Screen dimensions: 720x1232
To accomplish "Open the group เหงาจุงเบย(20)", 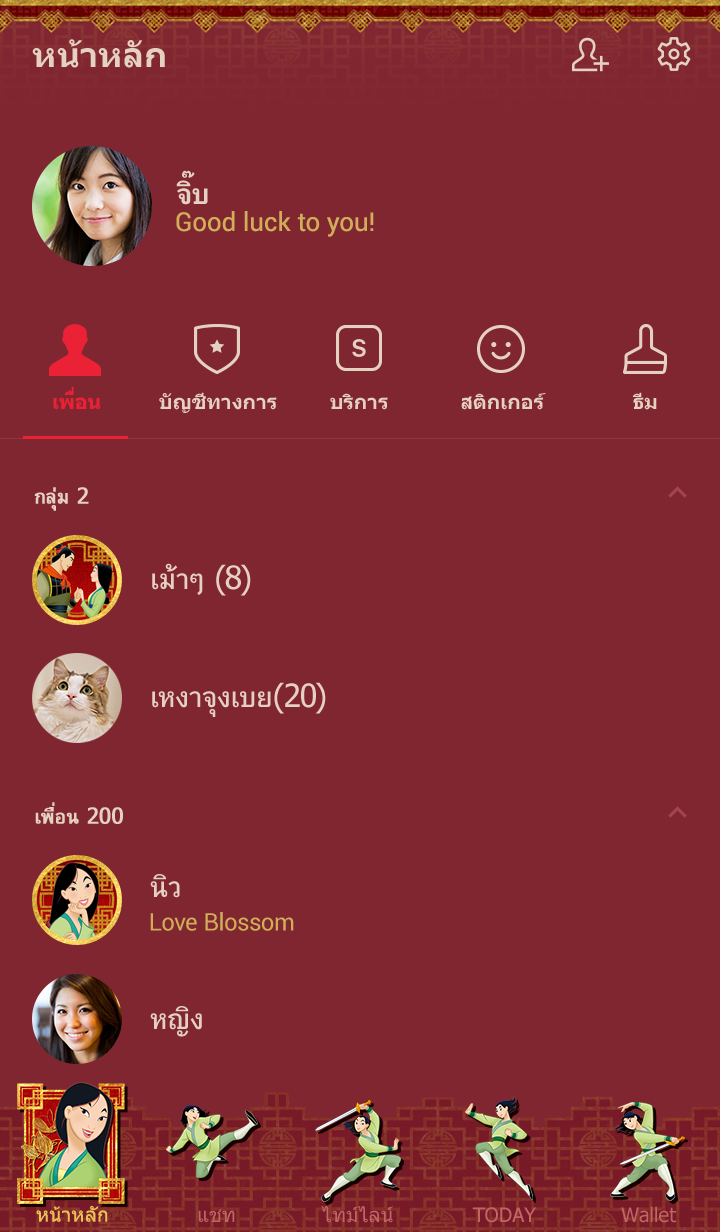I will pos(238,698).
